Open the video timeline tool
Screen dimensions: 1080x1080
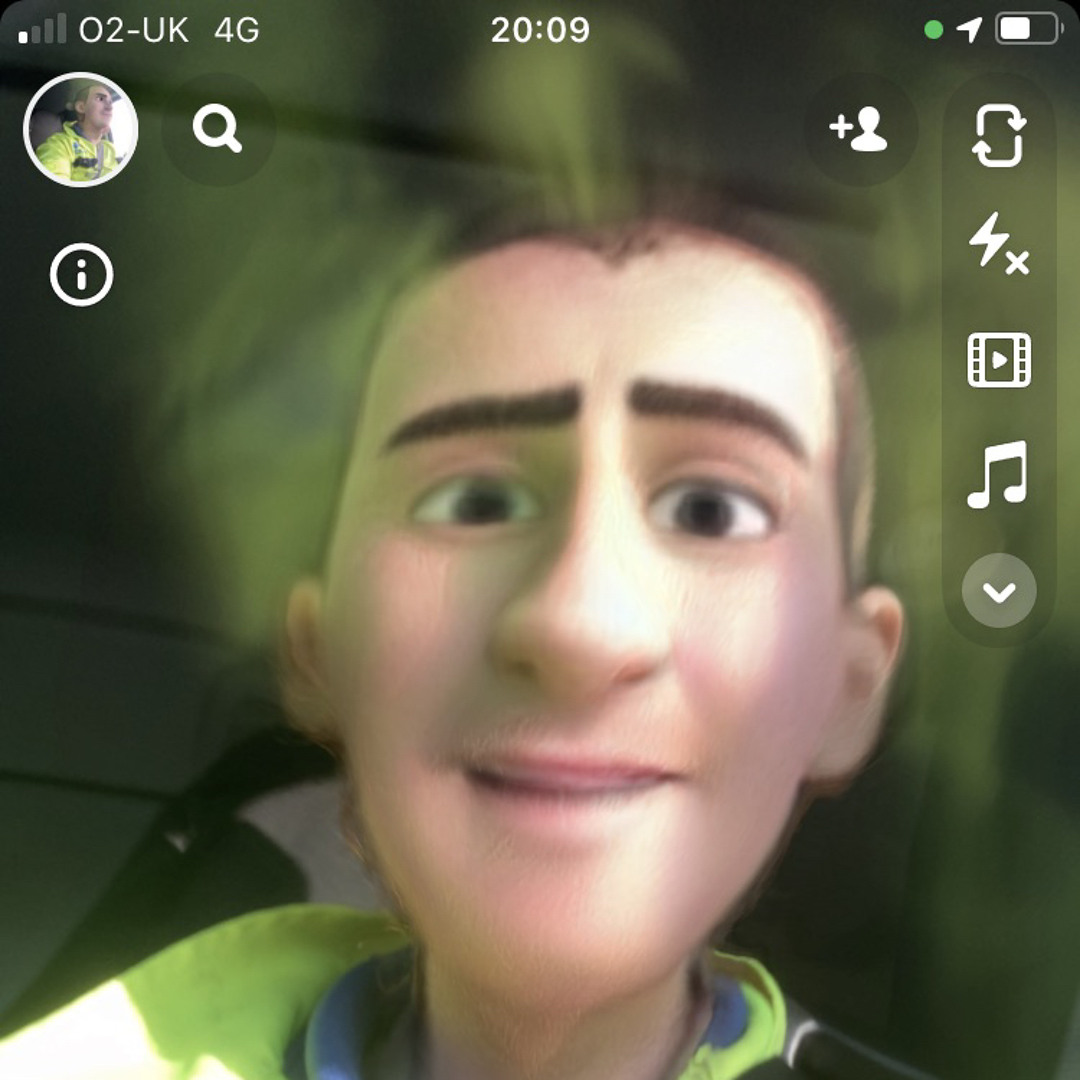click(x=999, y=360)
